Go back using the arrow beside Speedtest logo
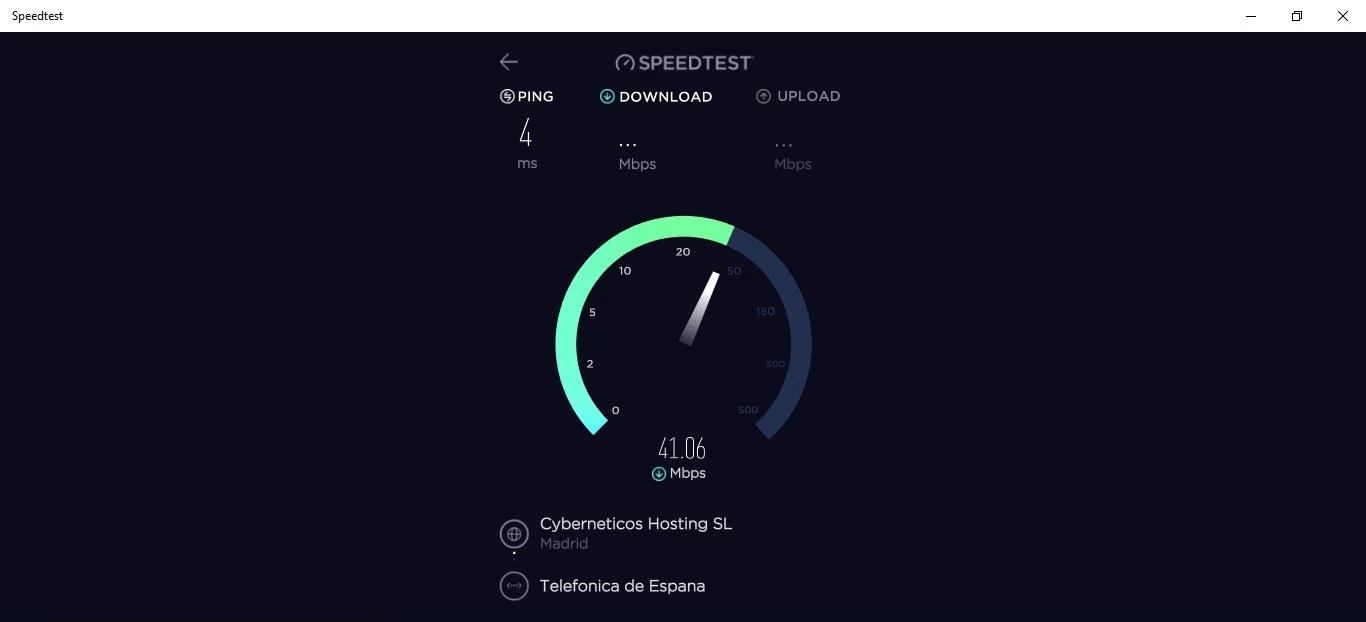Screen dimensions: 1366x622 tap(509, 62)
